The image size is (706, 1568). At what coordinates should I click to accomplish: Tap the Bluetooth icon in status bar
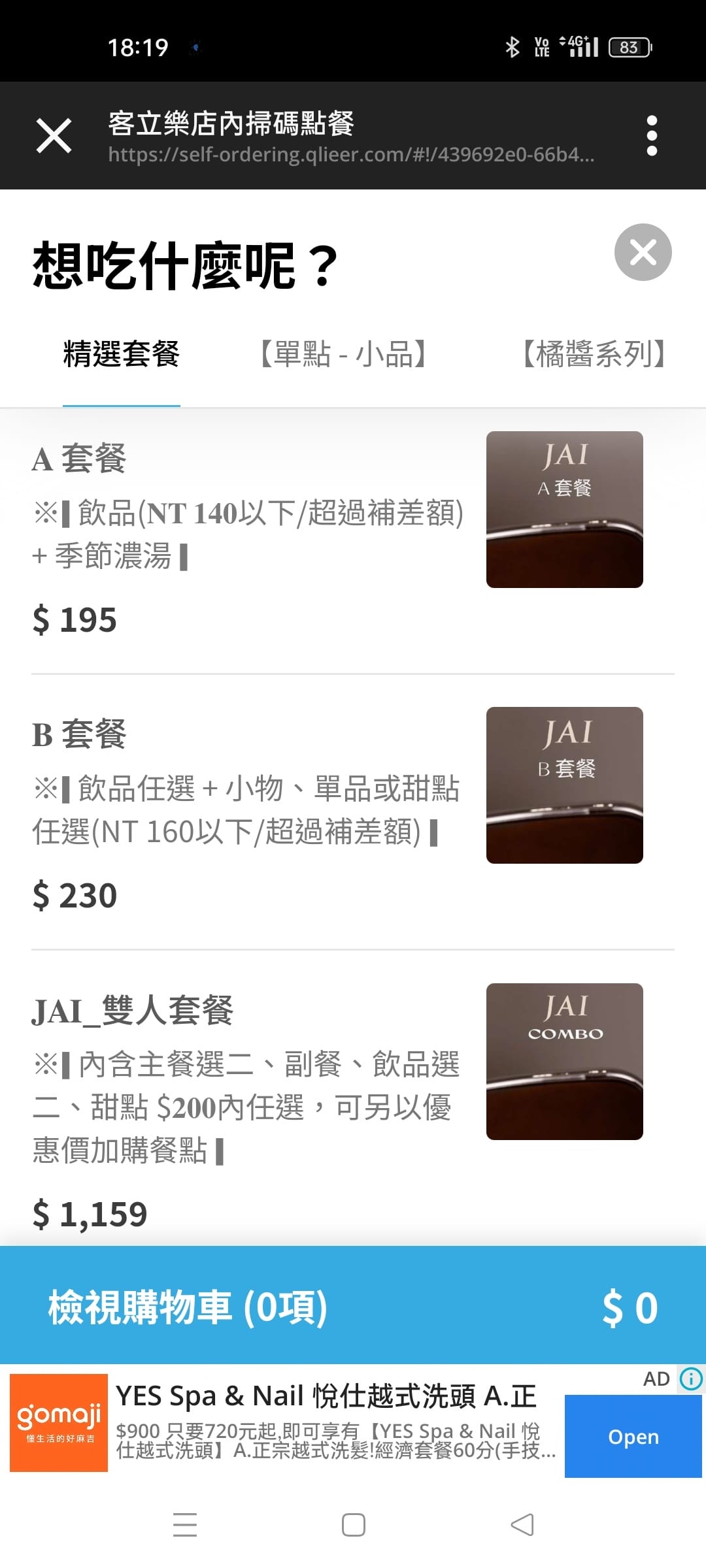tap(514, 46)
